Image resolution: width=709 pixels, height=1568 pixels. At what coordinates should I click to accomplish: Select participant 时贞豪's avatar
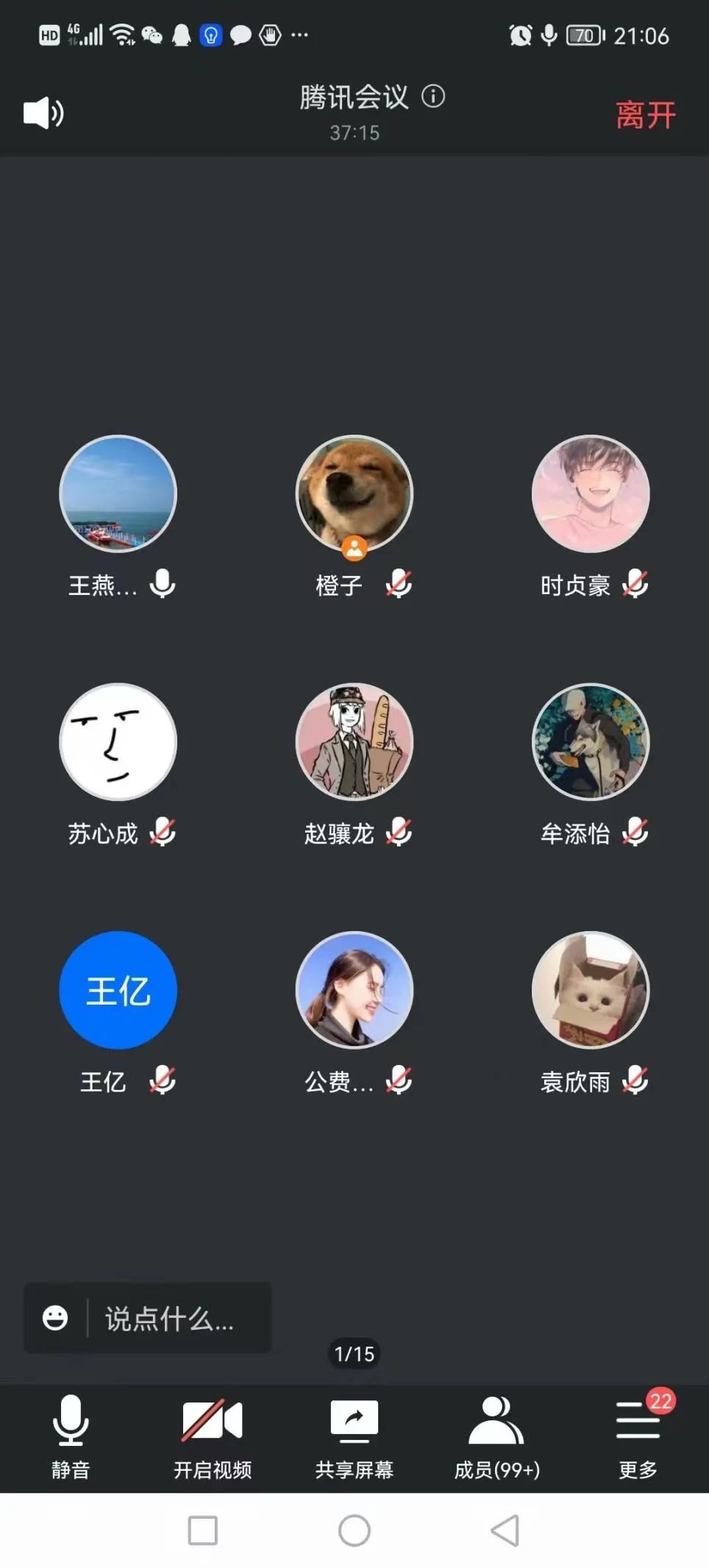tap(591, 493)
